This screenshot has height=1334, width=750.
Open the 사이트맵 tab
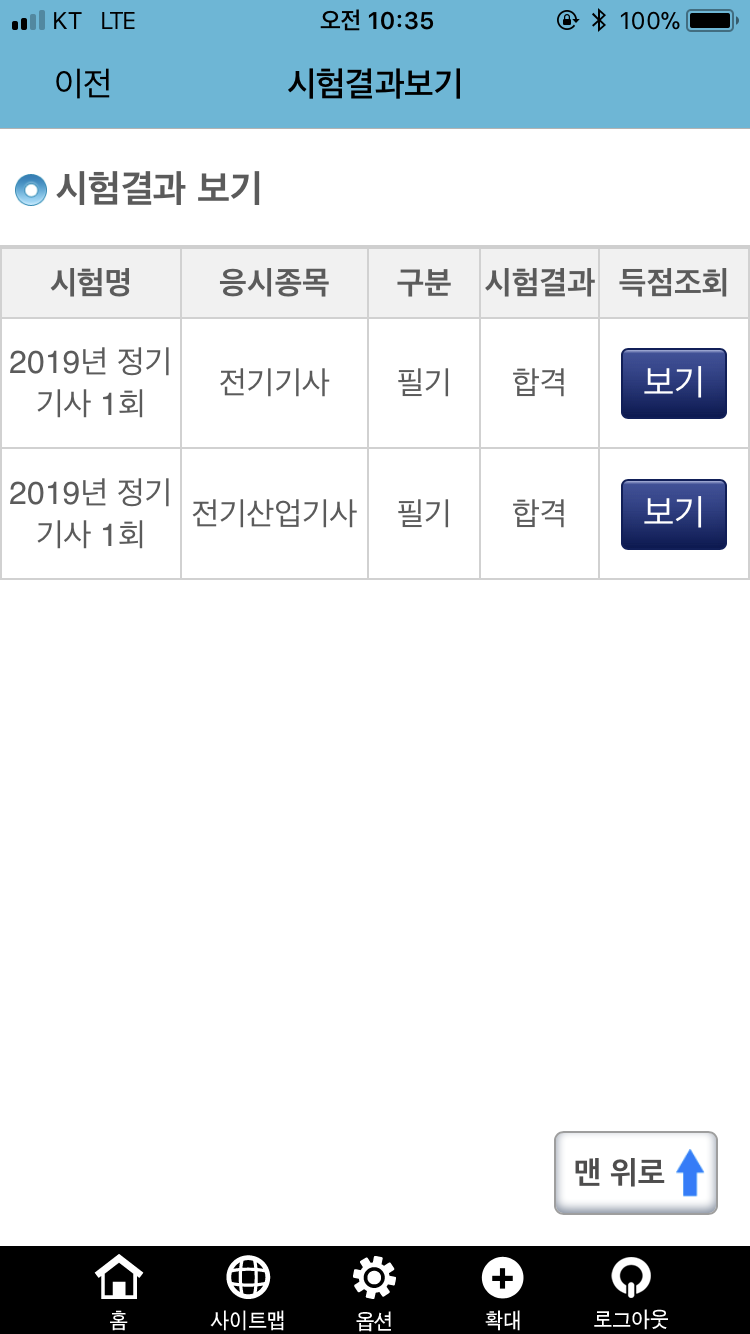248,1291
